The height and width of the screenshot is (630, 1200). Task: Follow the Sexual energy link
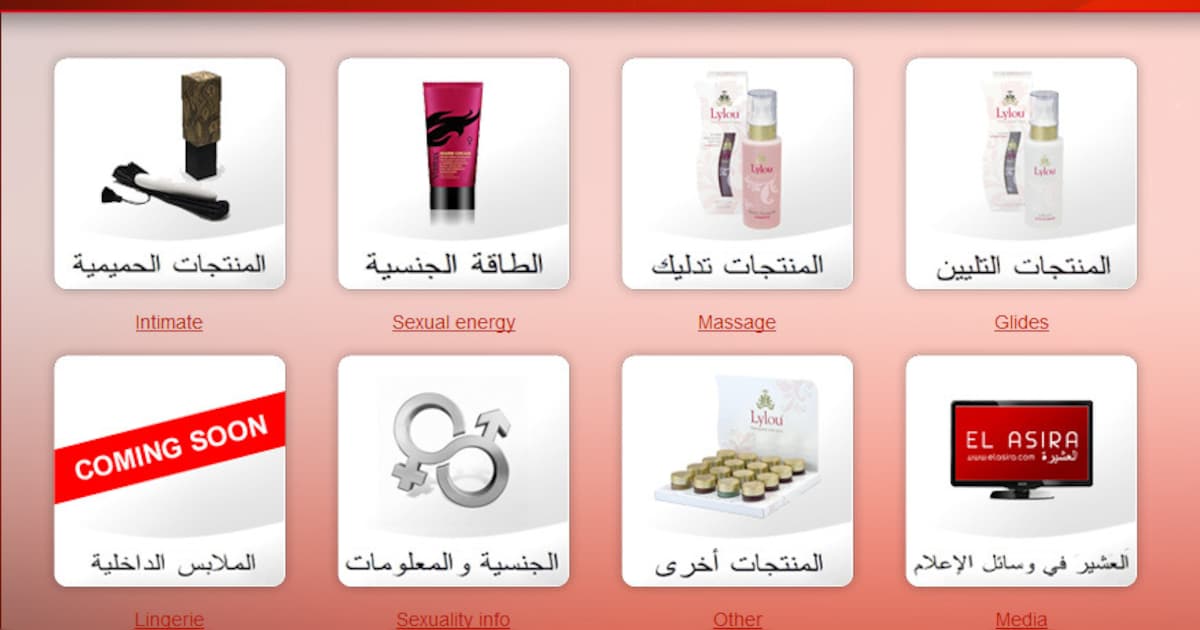[x=453, y=322]
